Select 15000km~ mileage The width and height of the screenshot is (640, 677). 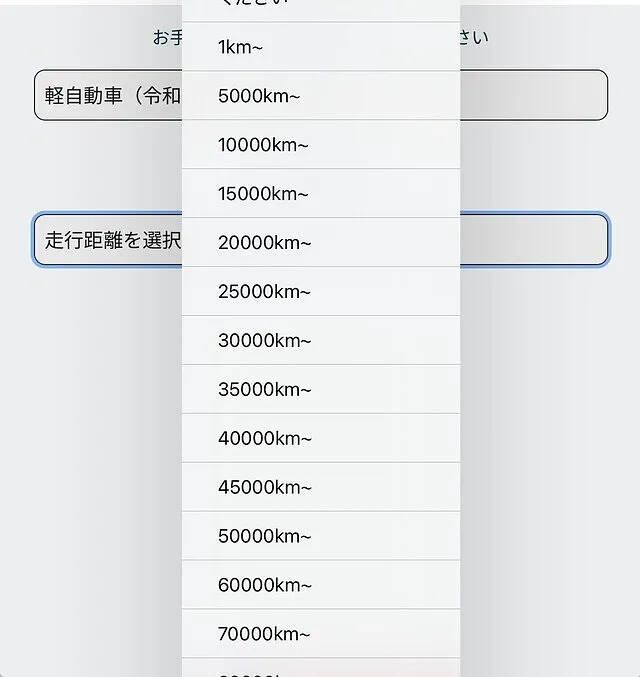tap(320, 194)
